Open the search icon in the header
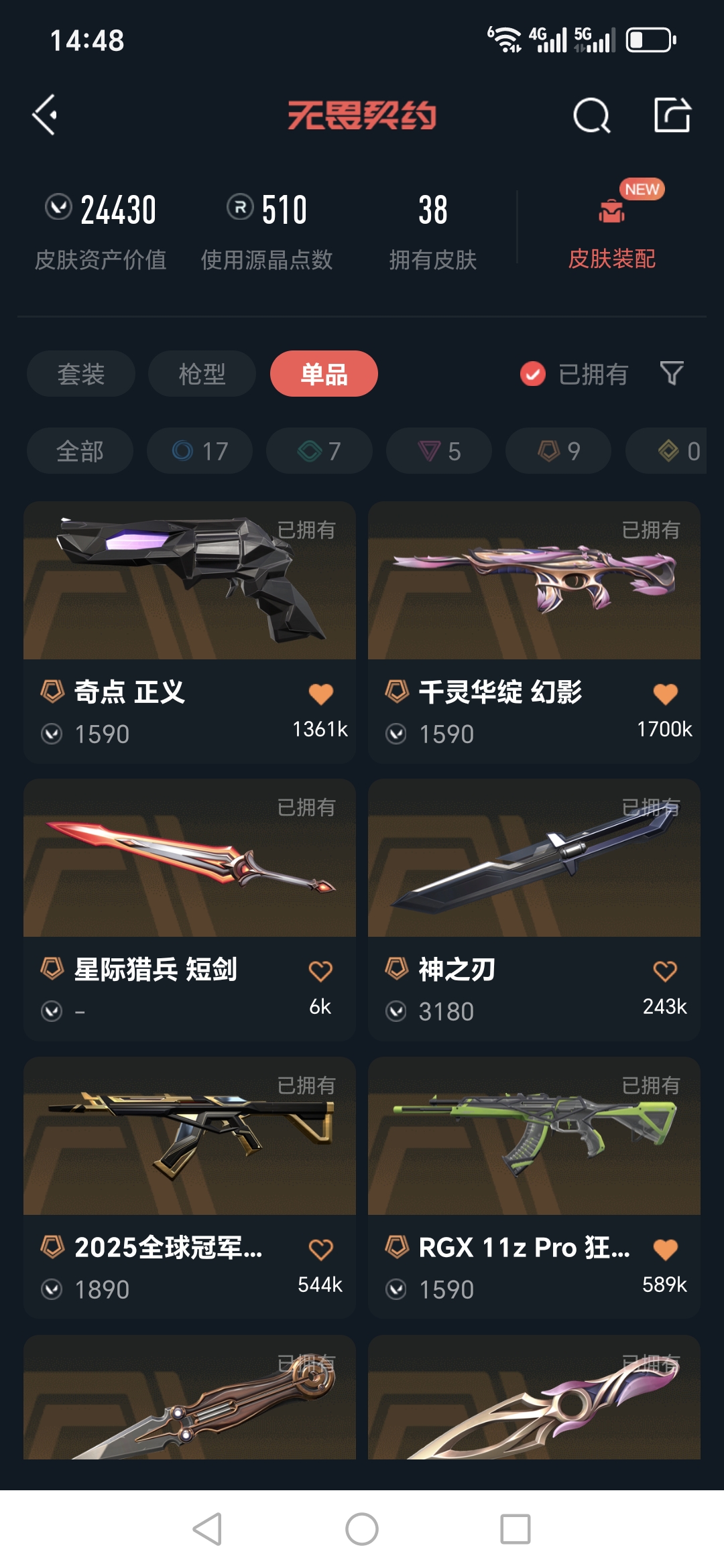This screenshot has height=1568, width=724. pyautogui.click(x=591, y=116)
